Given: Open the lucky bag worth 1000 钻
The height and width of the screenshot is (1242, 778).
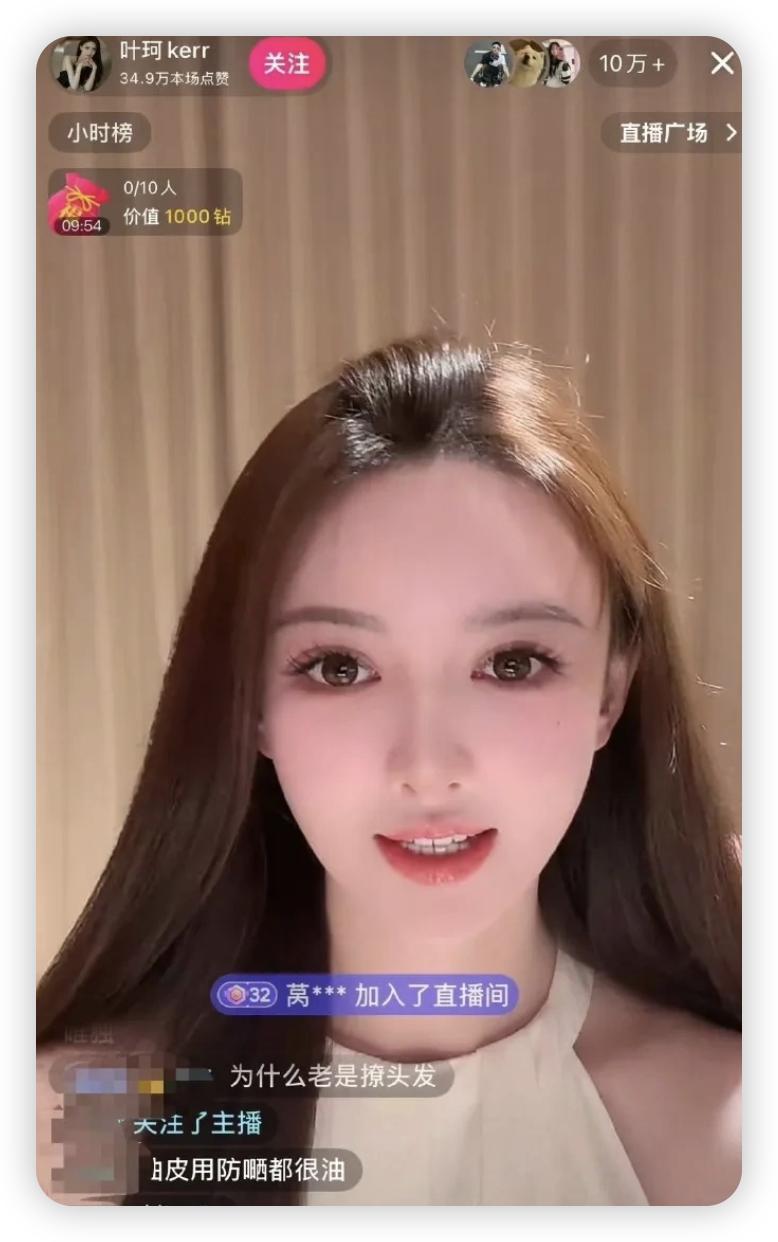Looking at the screenshot, I should click(80, 203).
